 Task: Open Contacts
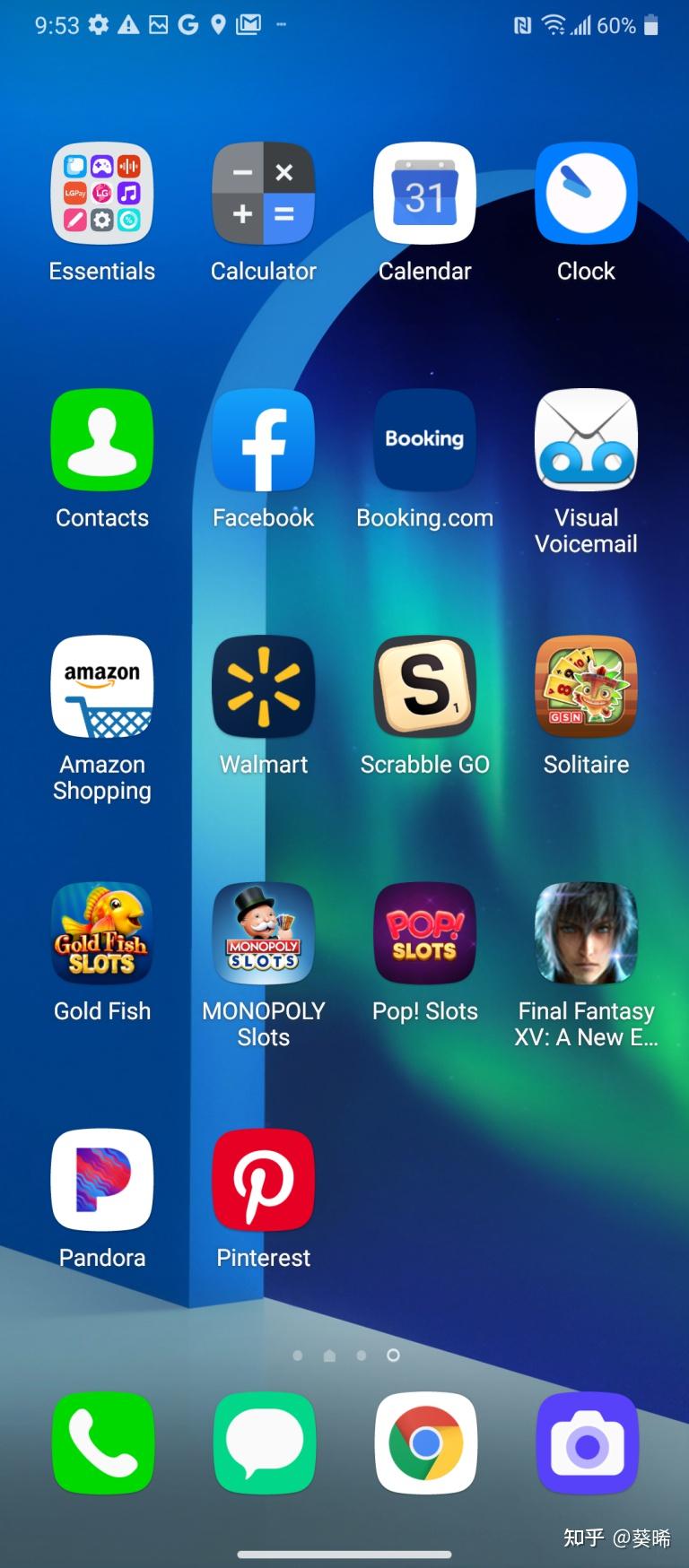tap(102, 440)
